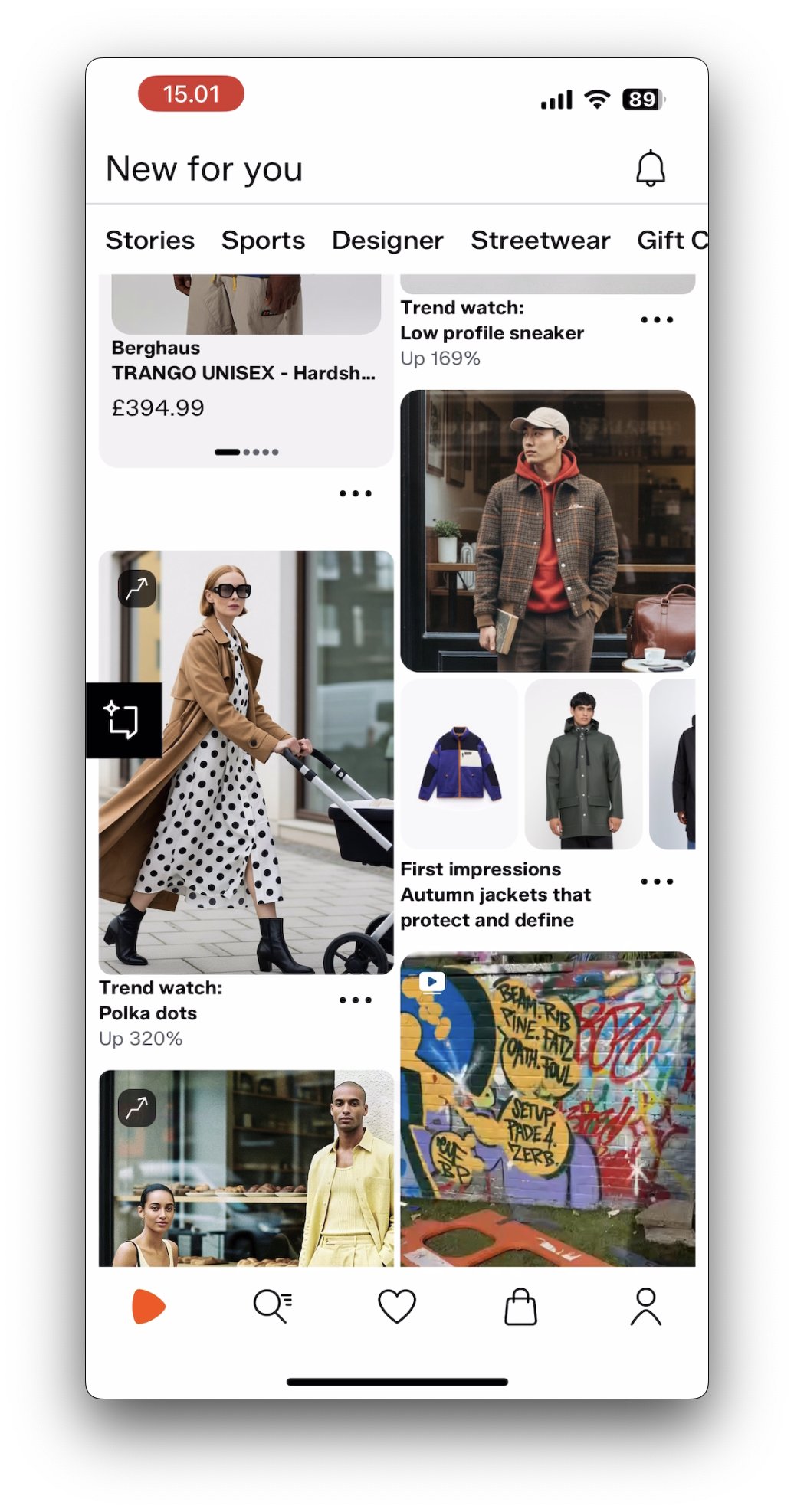This screenshot has height=1512, width=794.
Task: Open the notifications bell
Action: [x=650, y=169]
